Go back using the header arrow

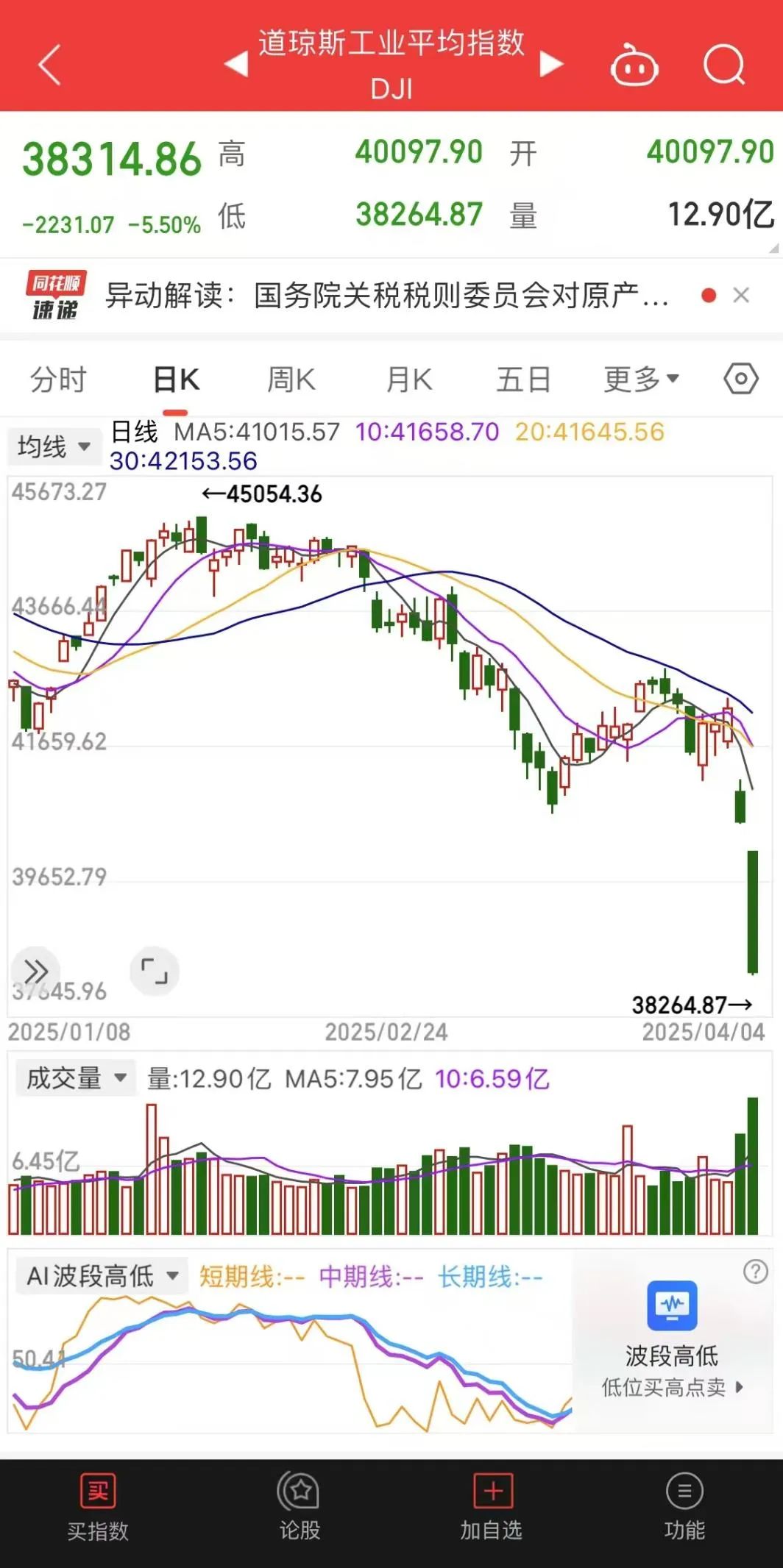click(49, 65)
